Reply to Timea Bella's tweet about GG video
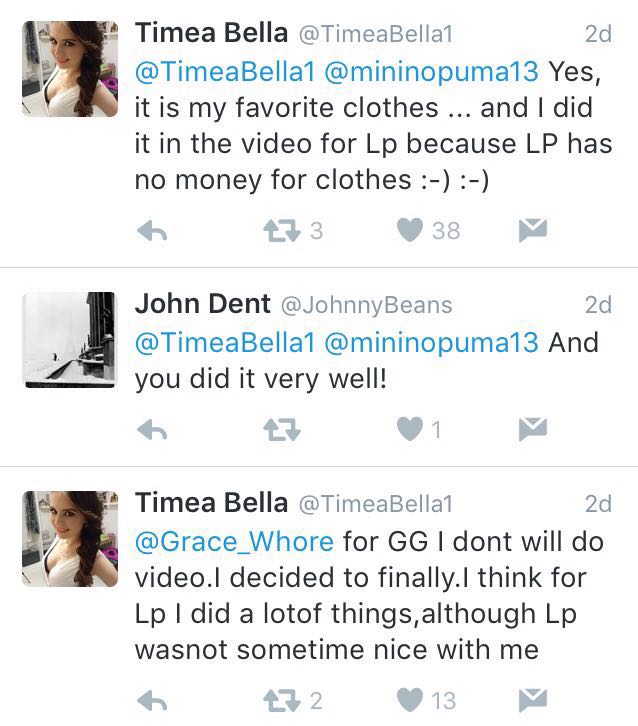Viewport: 638px width, 726px height. 151,699
